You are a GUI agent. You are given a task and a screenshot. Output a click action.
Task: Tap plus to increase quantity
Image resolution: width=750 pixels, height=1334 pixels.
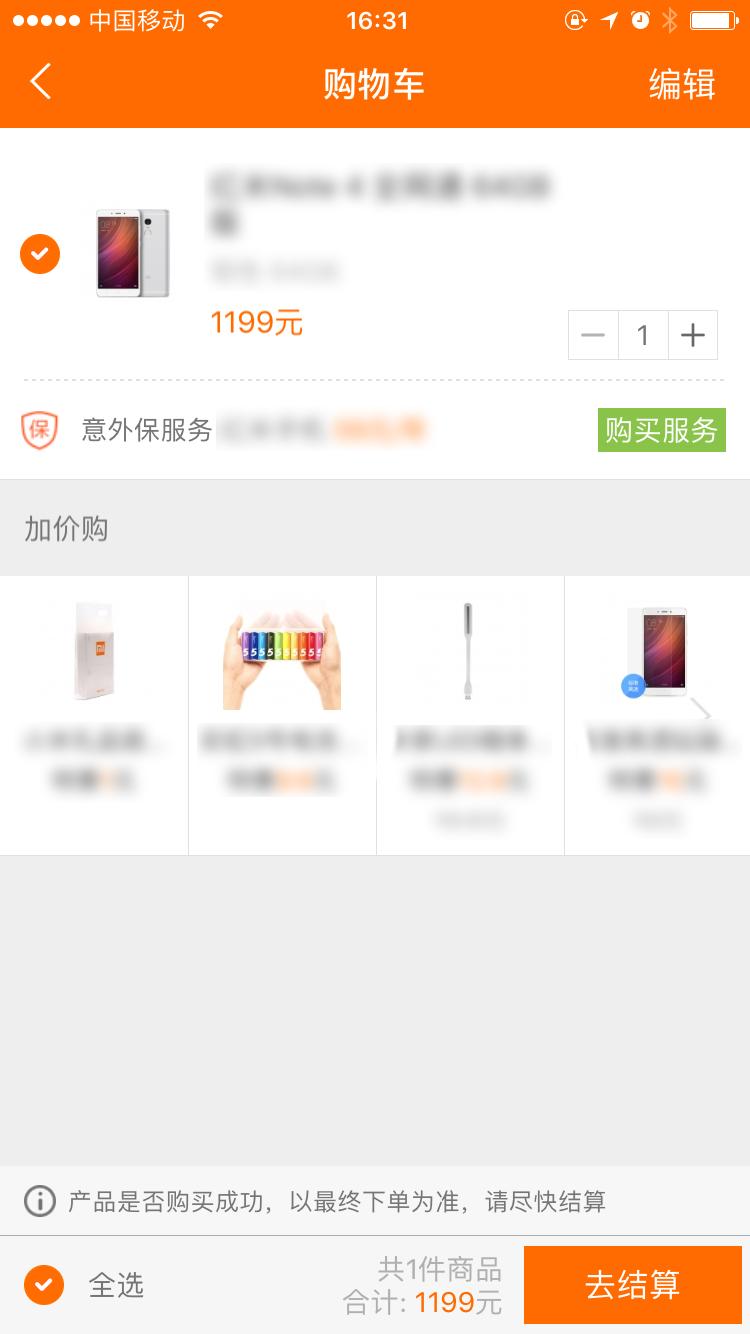click(x=693, y=335)
